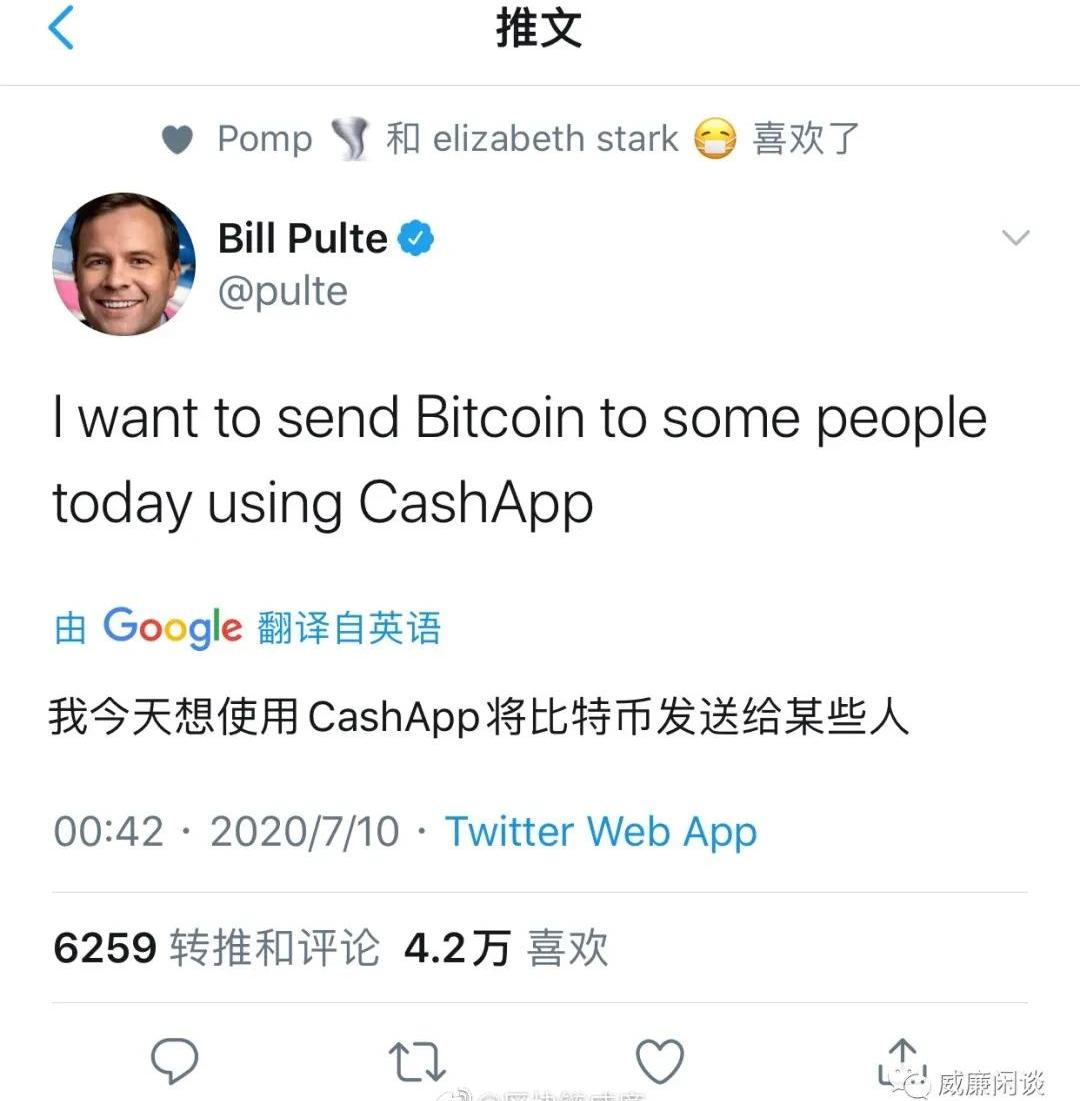The image size is (1080, 1101).
Task: Go back from the tweet page
Action: [x=61, y=28]
